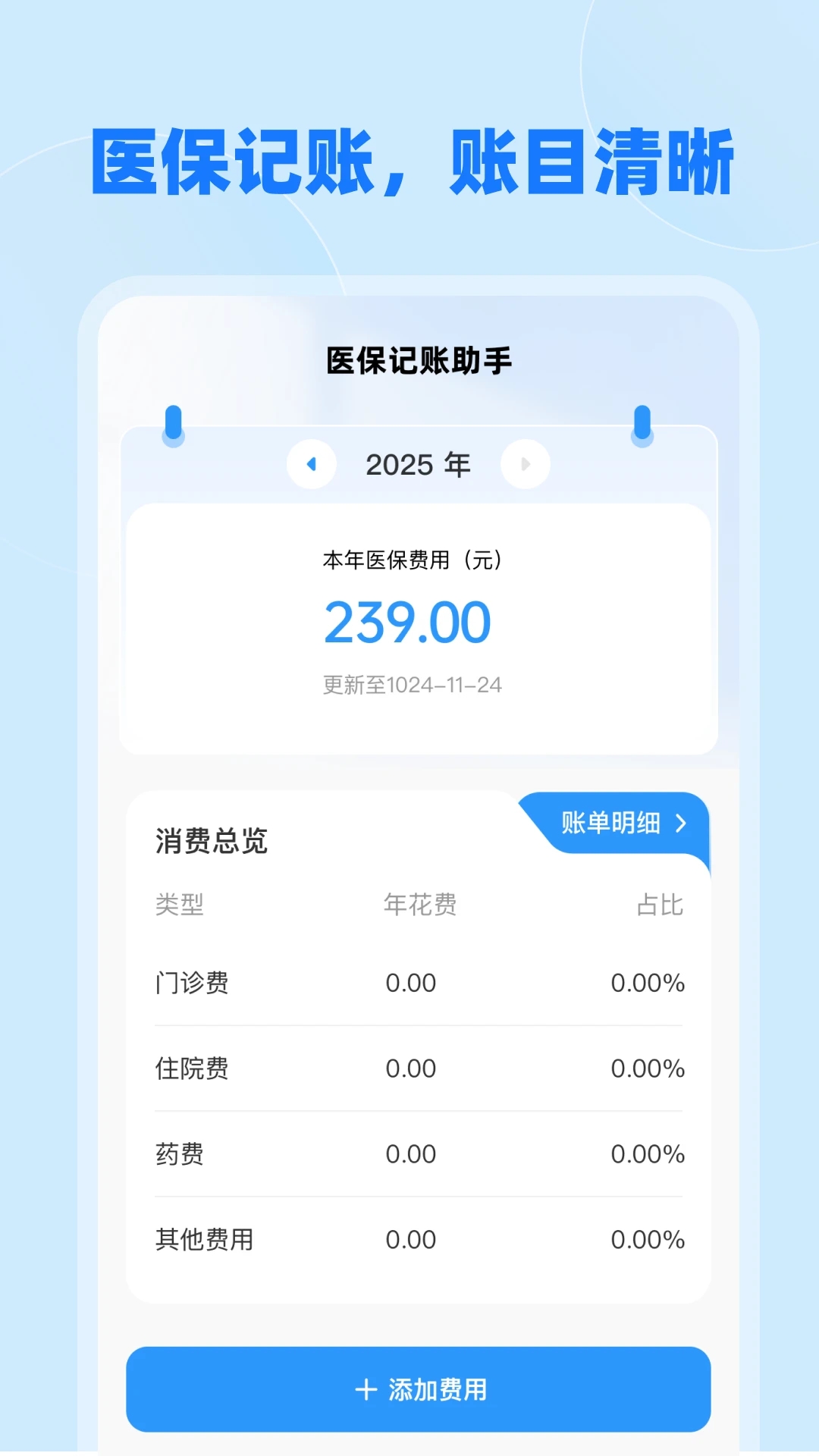
Task: Click the forward arrow after 2025 年
Action: 525,465
